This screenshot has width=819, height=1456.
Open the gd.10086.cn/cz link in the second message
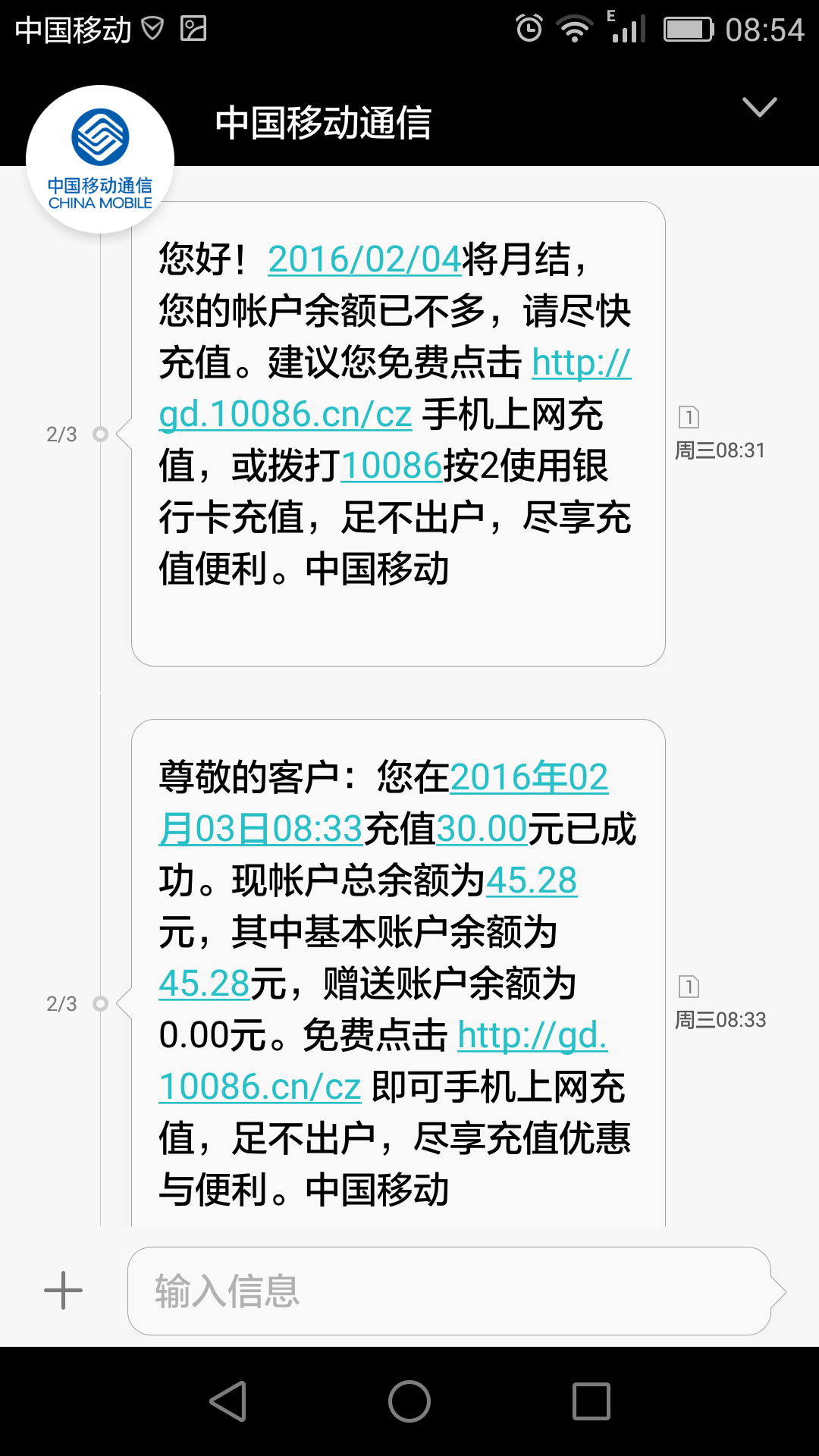pyautogui.click(x=259, y=1086)
